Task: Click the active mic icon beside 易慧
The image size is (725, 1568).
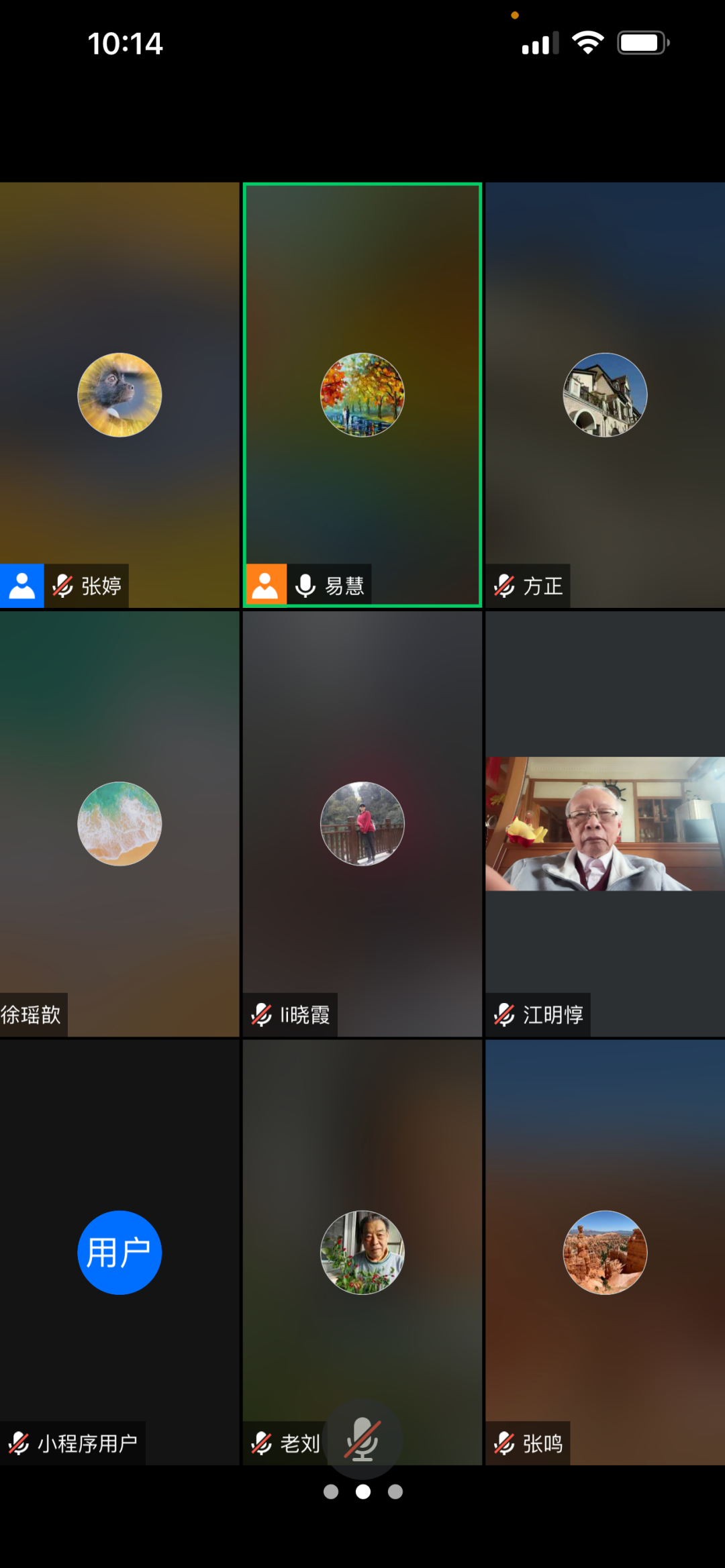Action: (x=306, y=584)
